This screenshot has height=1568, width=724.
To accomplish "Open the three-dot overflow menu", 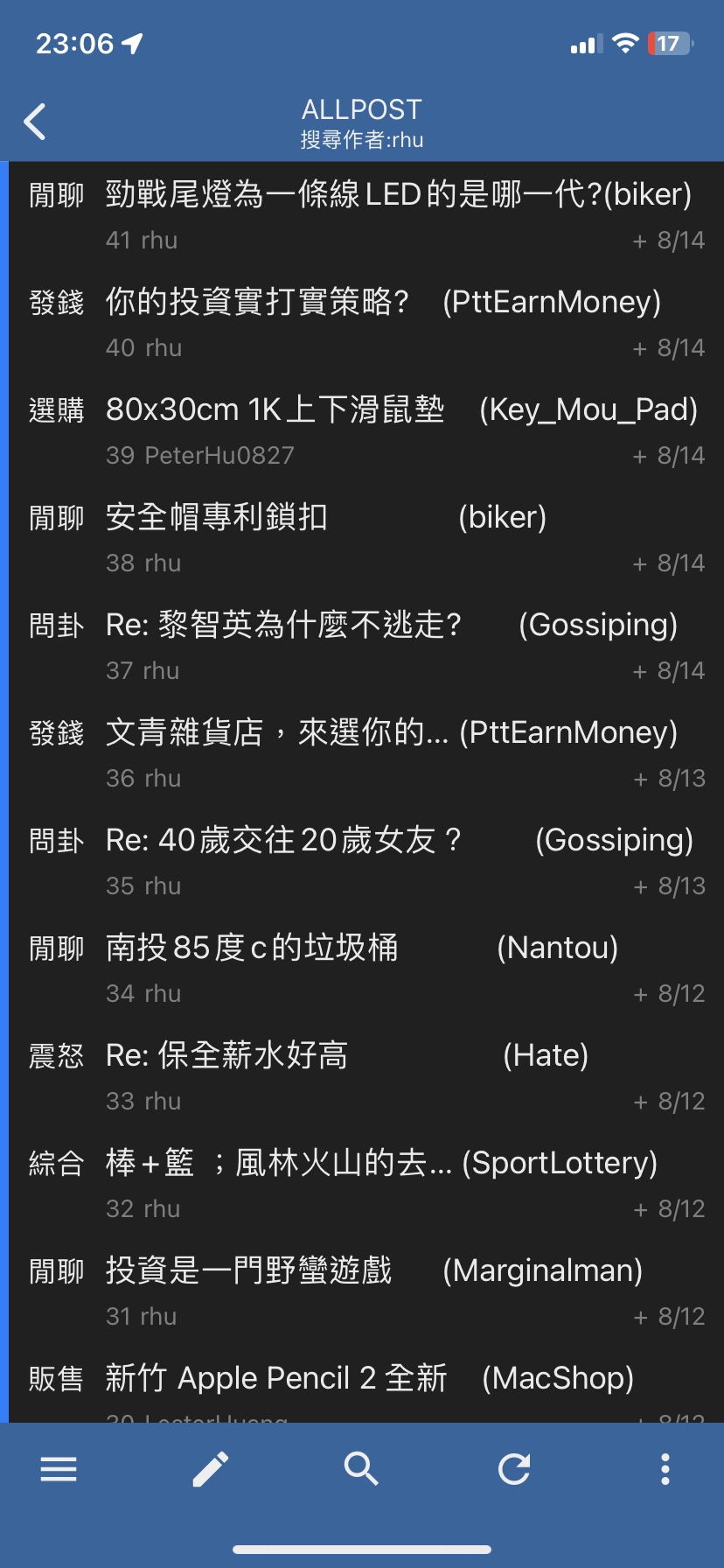I will [665, 1469].
